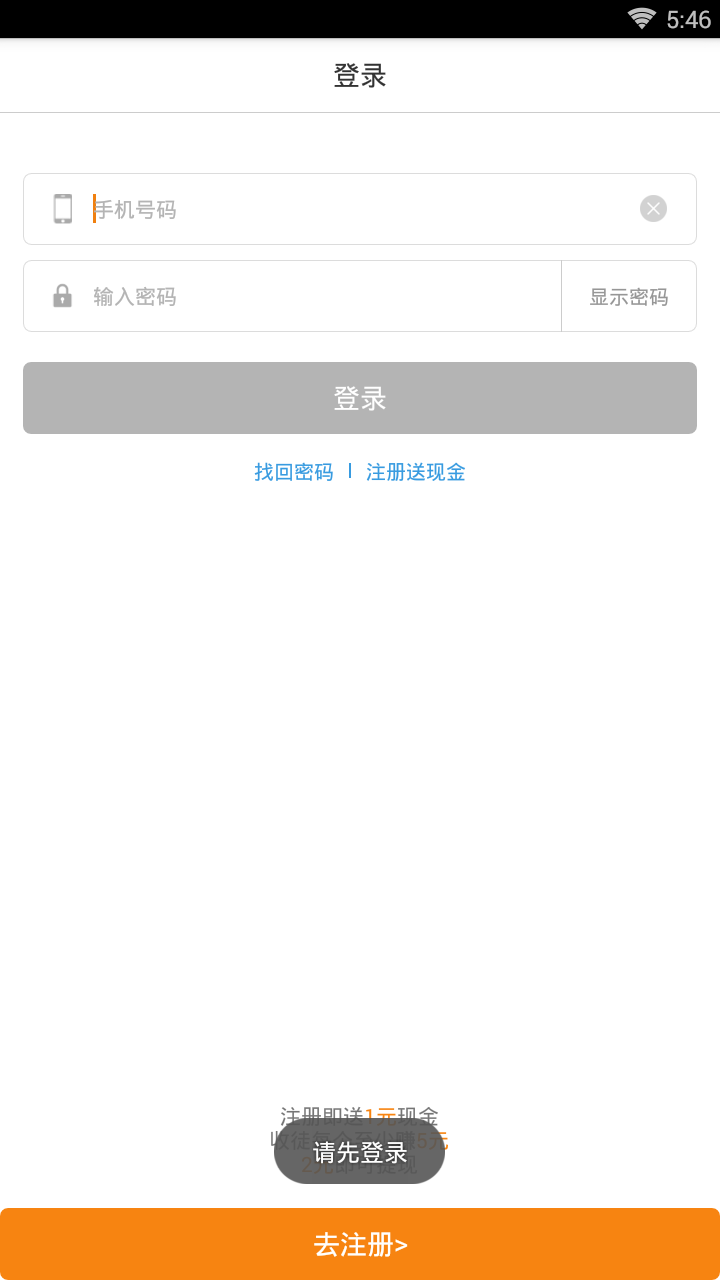
Task: Tap the 输入密码 password field
Action: click(x=292, y=296)
